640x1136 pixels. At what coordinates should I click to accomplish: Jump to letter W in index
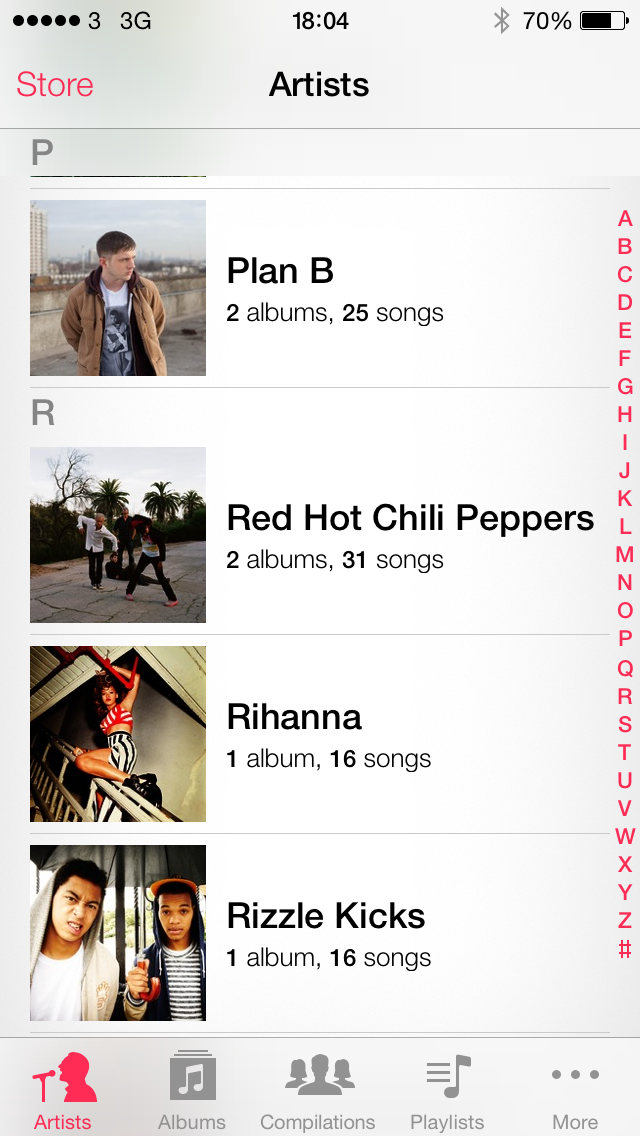[x=625, y=836]
